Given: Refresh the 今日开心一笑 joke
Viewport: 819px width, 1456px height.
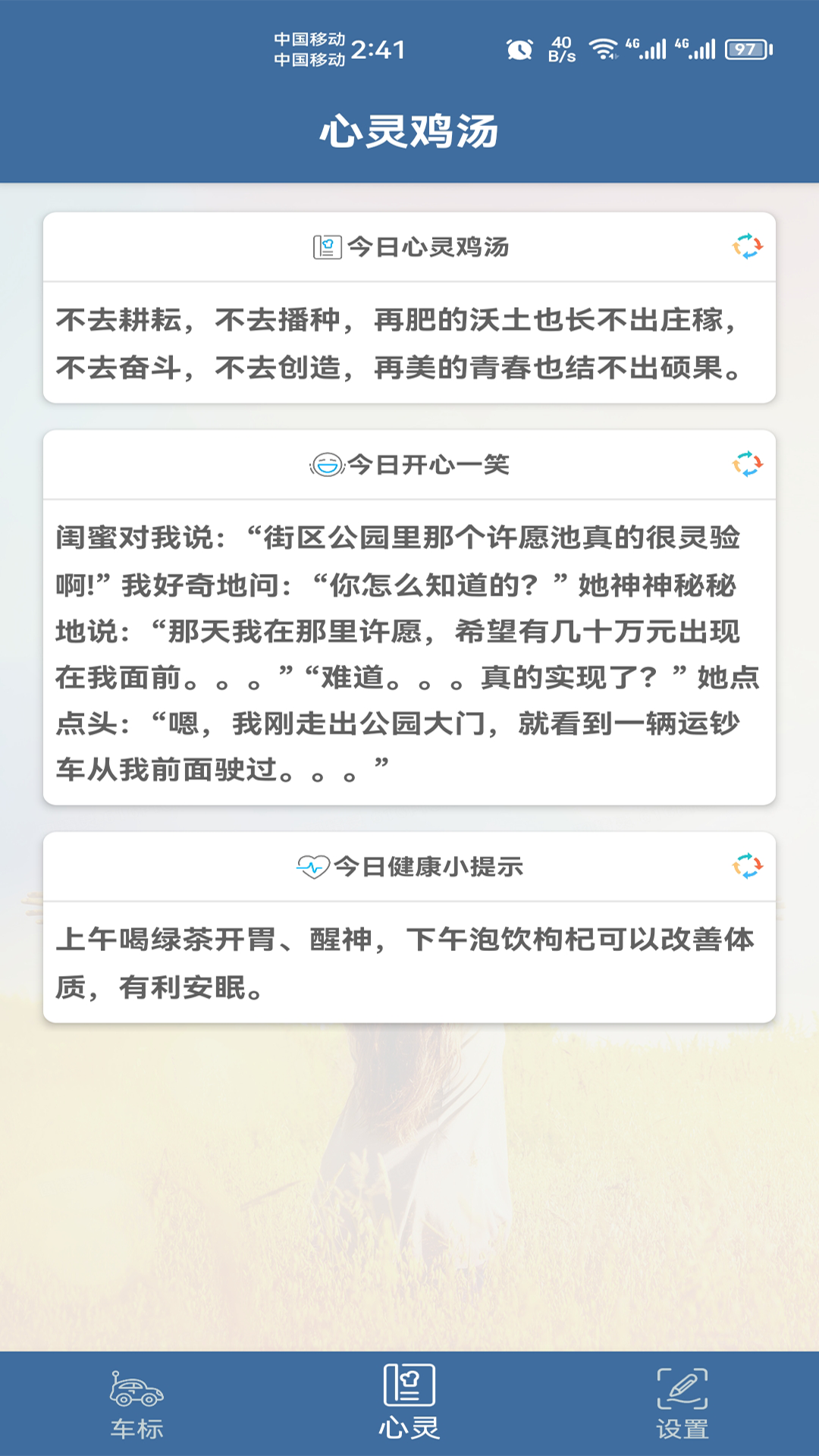Looking at the screenshot, I should pyautogui.click(x=747, y=464).
